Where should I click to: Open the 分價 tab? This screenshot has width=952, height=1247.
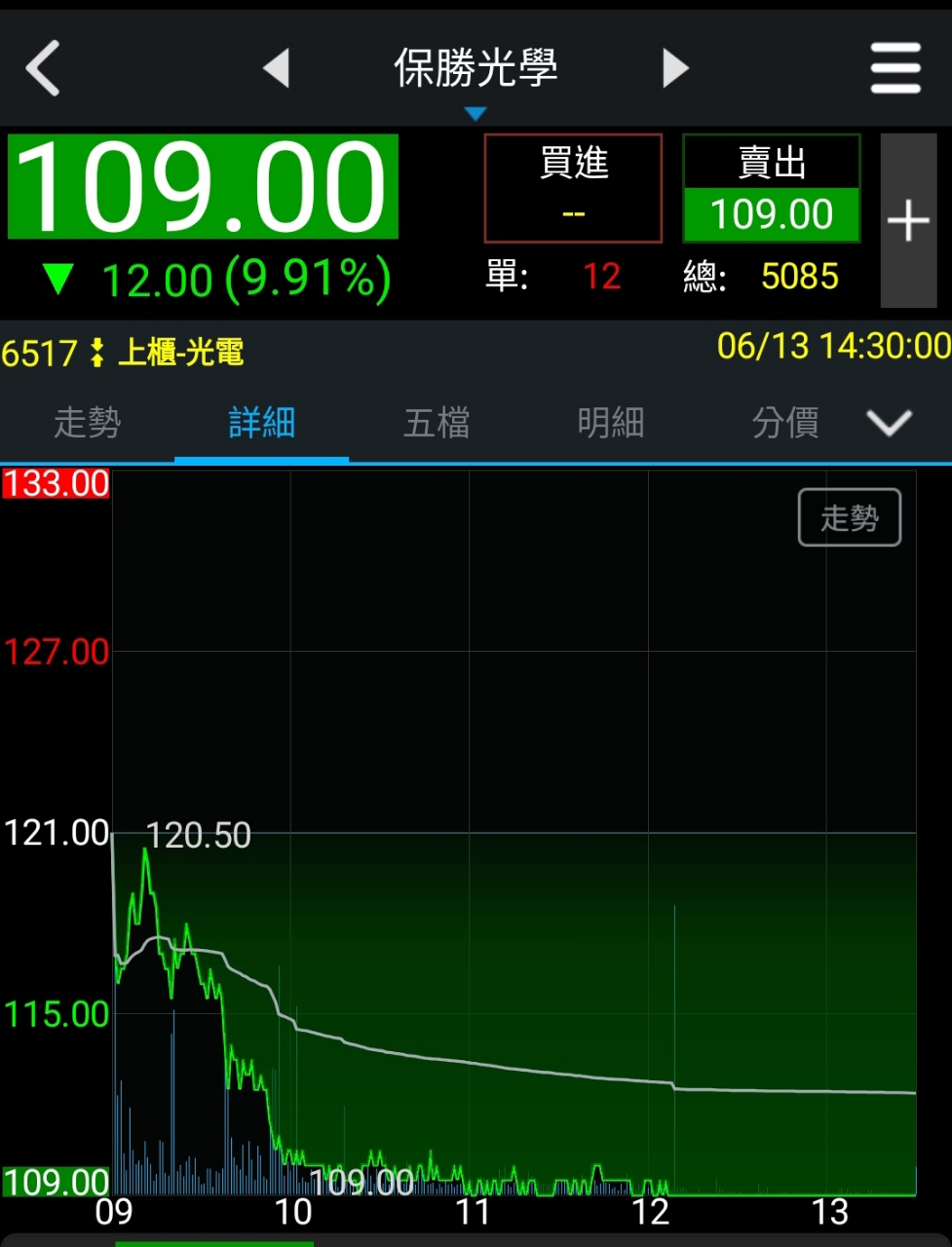pyautogui.click(x=785, y=423)
